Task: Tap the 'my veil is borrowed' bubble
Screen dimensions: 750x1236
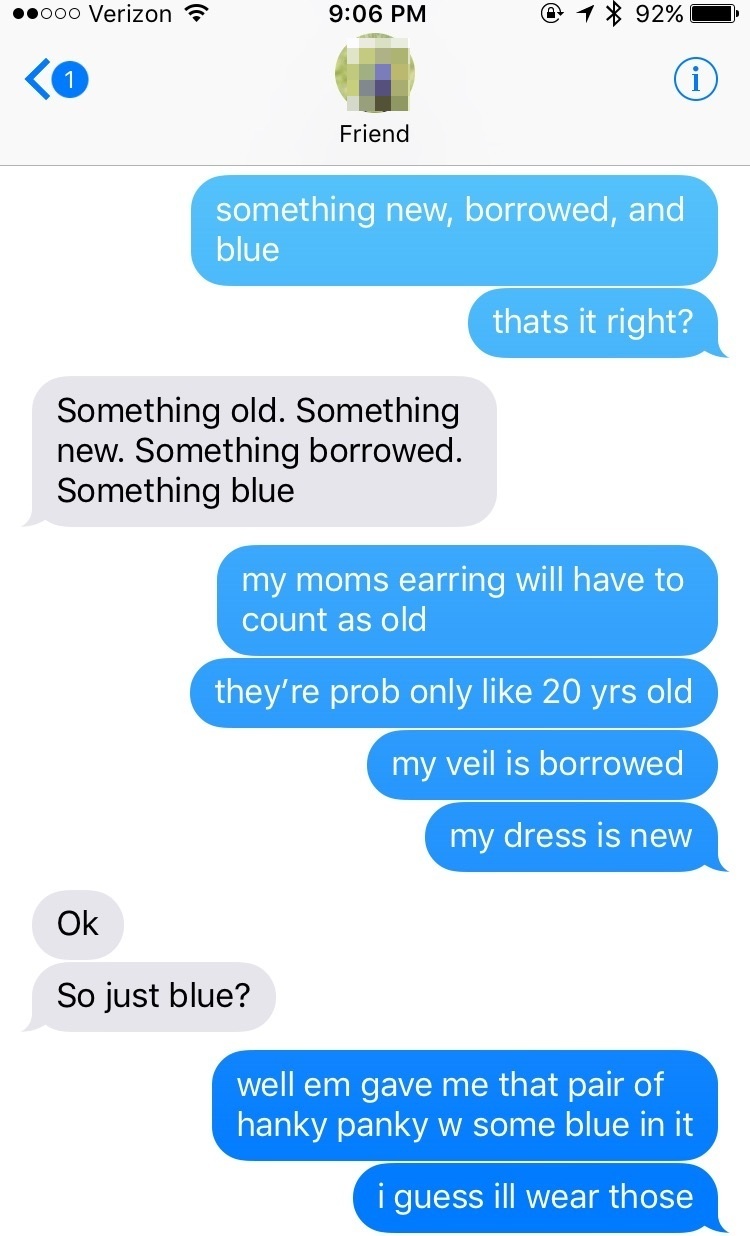Action: point(542,764)
